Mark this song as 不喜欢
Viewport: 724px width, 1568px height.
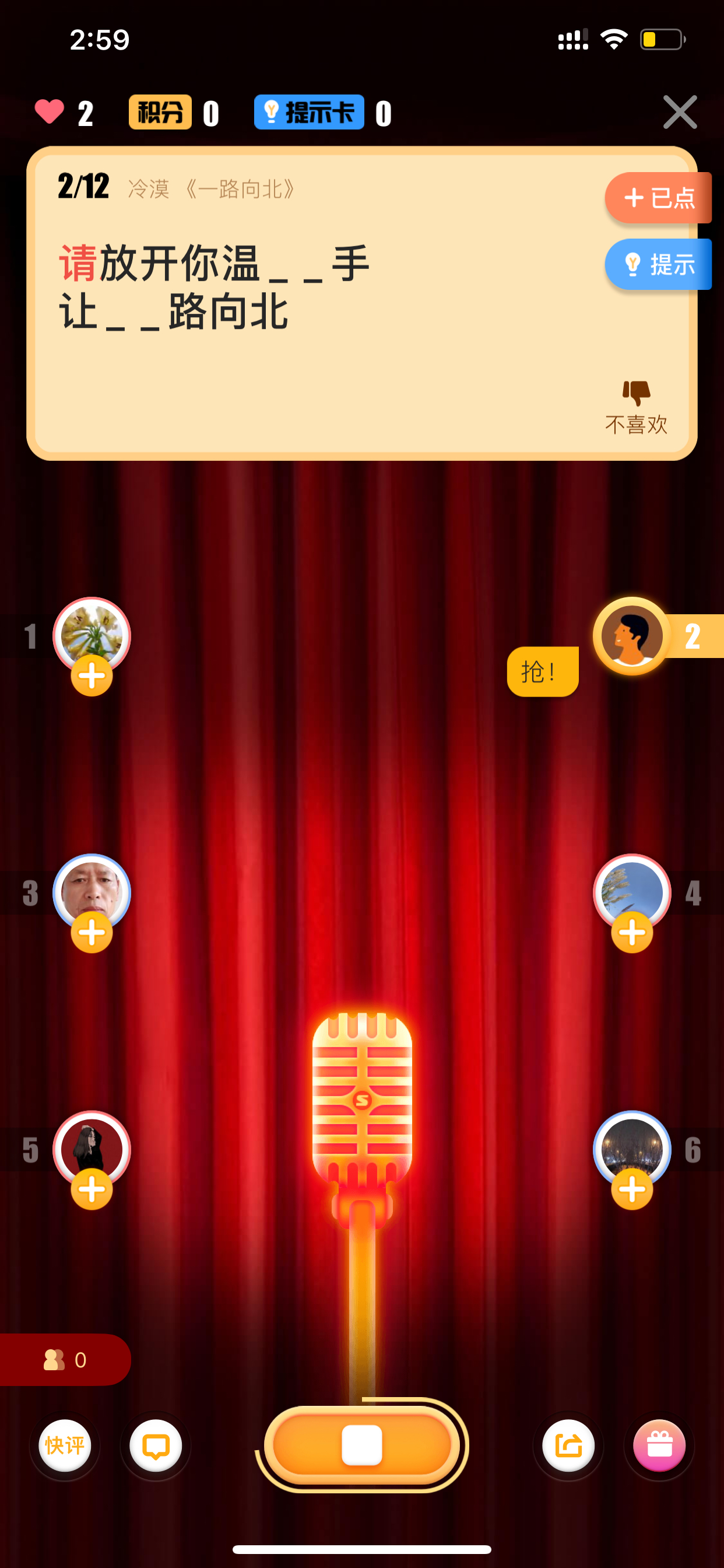(x=637, y=407)
